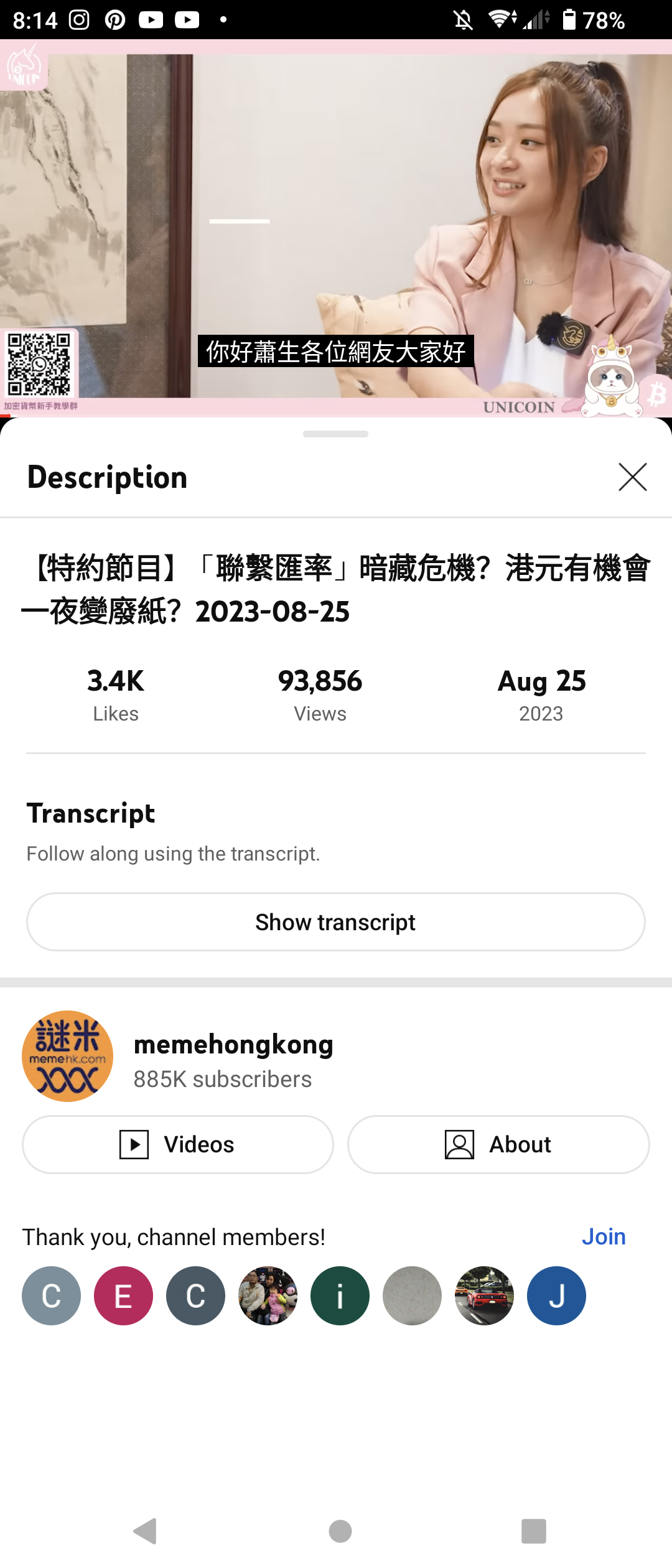This screenshot has width=672, height=1568.
Task: Tap the UNICOIN unicorn cat mascot logo
Action: click(x=613, y=376)
